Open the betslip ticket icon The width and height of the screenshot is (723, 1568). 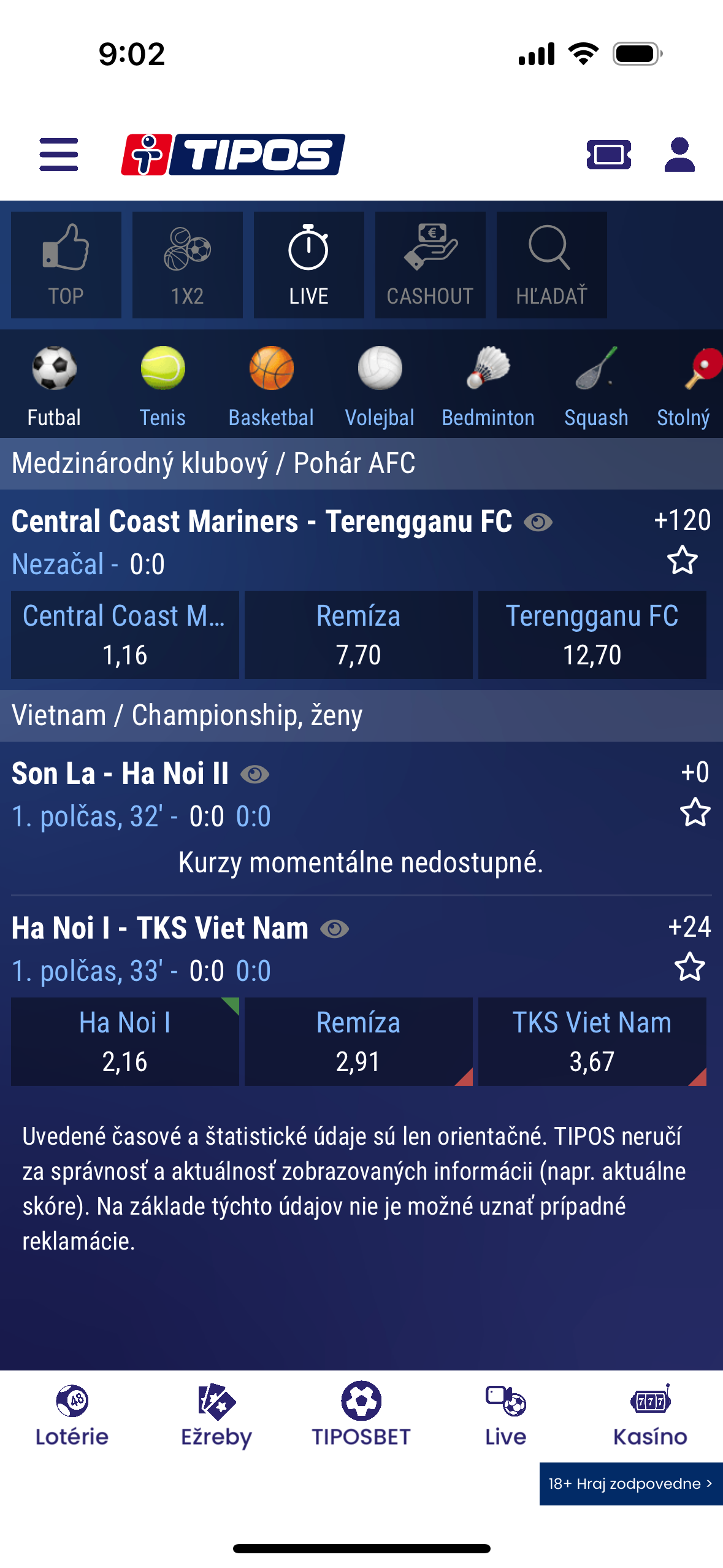[609, 154]
